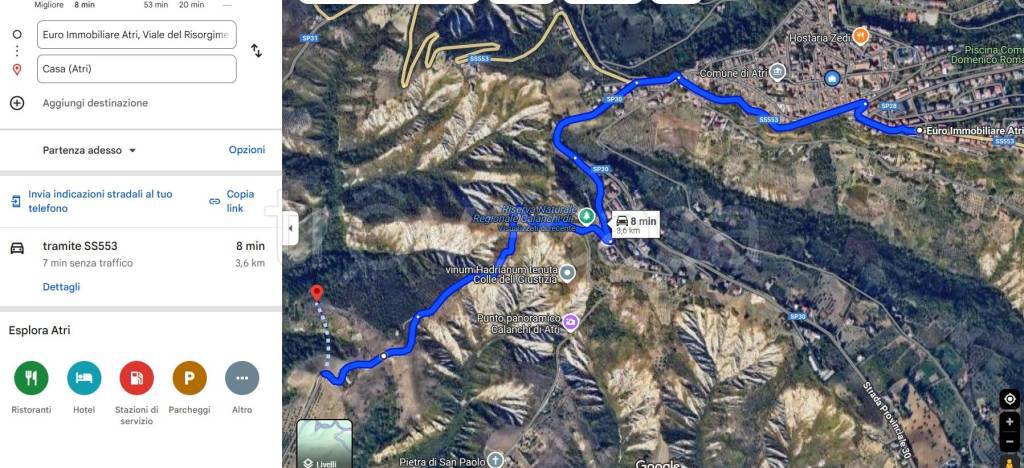Open route Opzioni
Viewport: 1024px width, 468px height.
247,150
